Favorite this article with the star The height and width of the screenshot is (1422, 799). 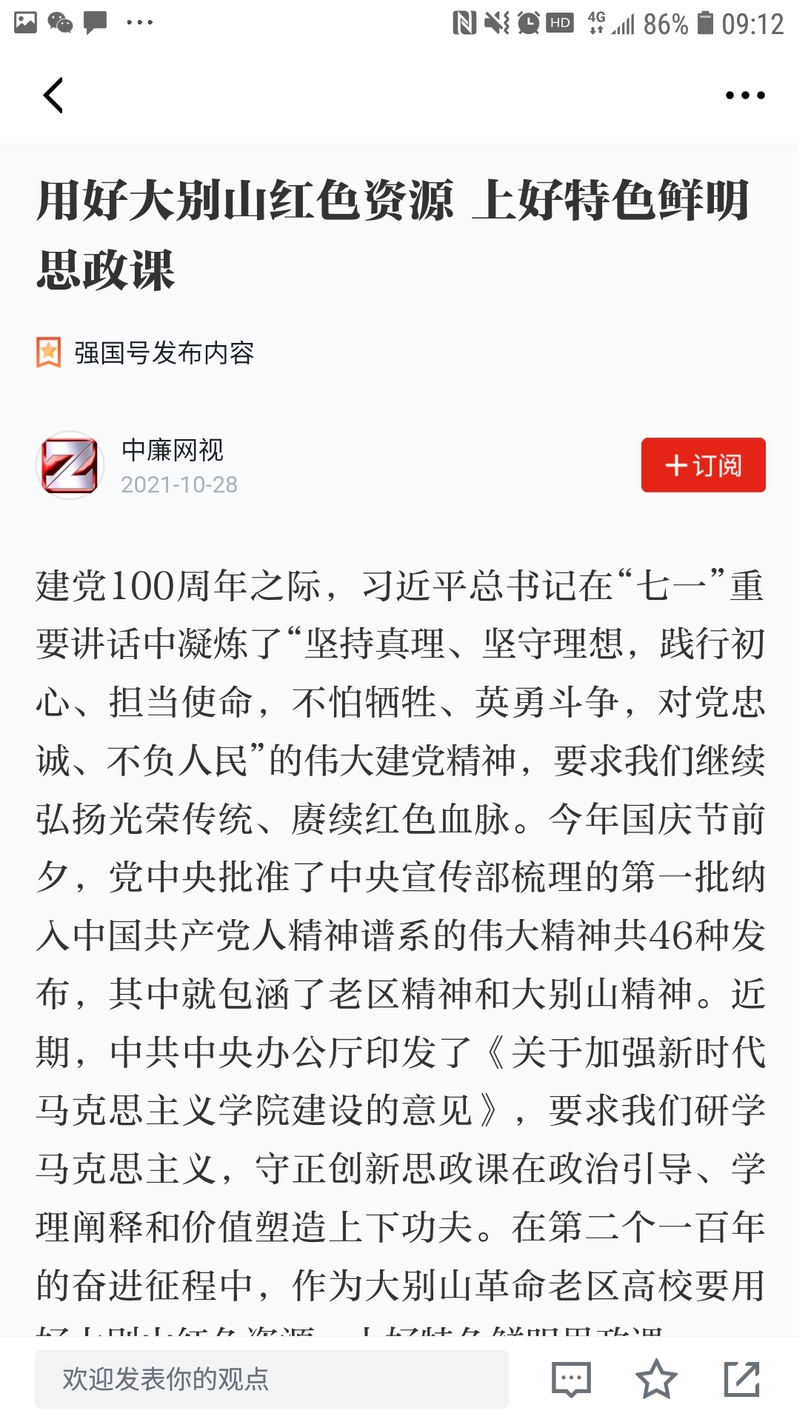pos(656,1380)
